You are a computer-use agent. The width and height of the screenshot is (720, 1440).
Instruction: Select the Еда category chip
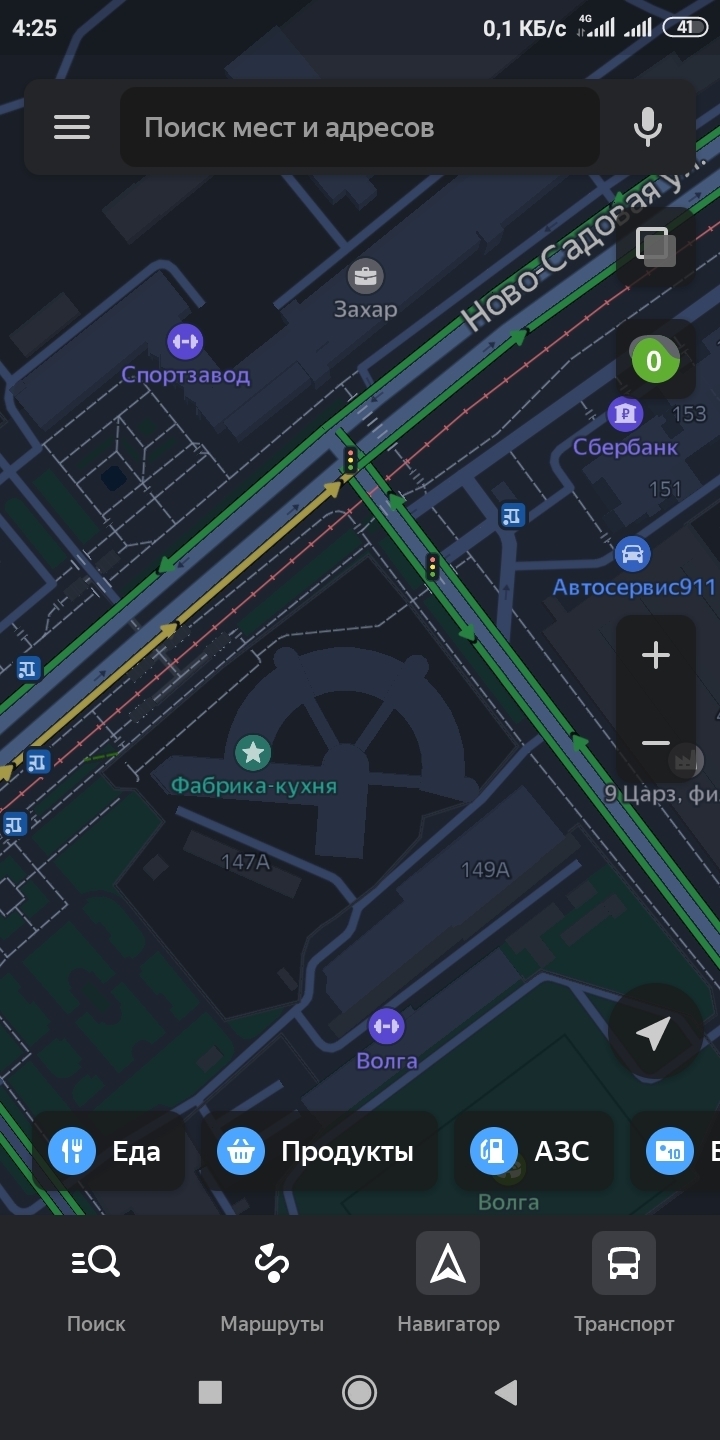pyautogui.click(x=109, y=1151)
